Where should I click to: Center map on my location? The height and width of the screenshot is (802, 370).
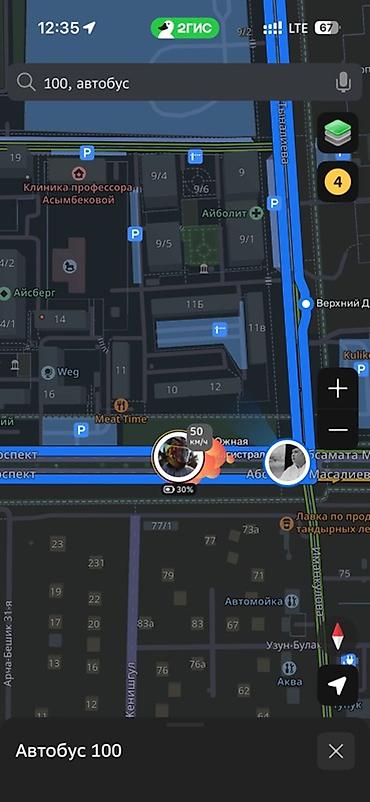point(337,685)
